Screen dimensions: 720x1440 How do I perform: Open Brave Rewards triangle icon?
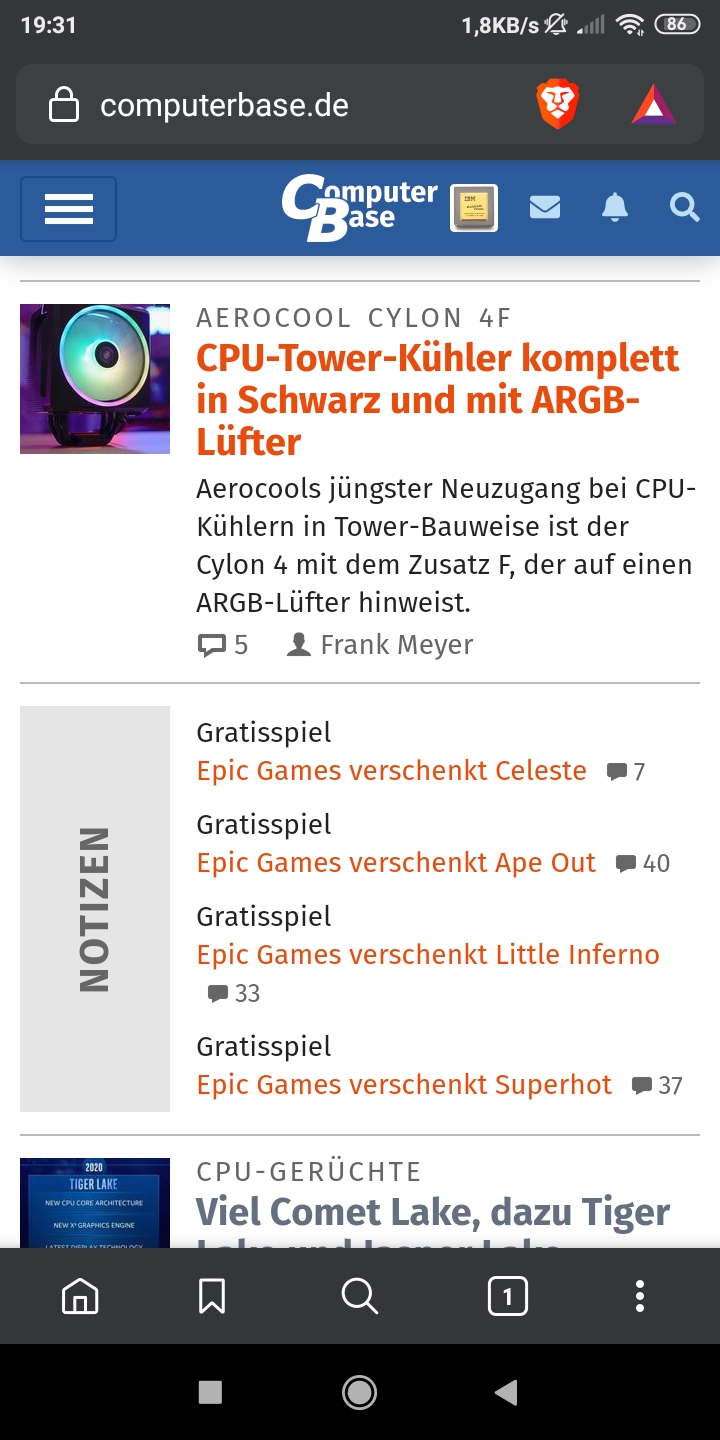(653, 105)
